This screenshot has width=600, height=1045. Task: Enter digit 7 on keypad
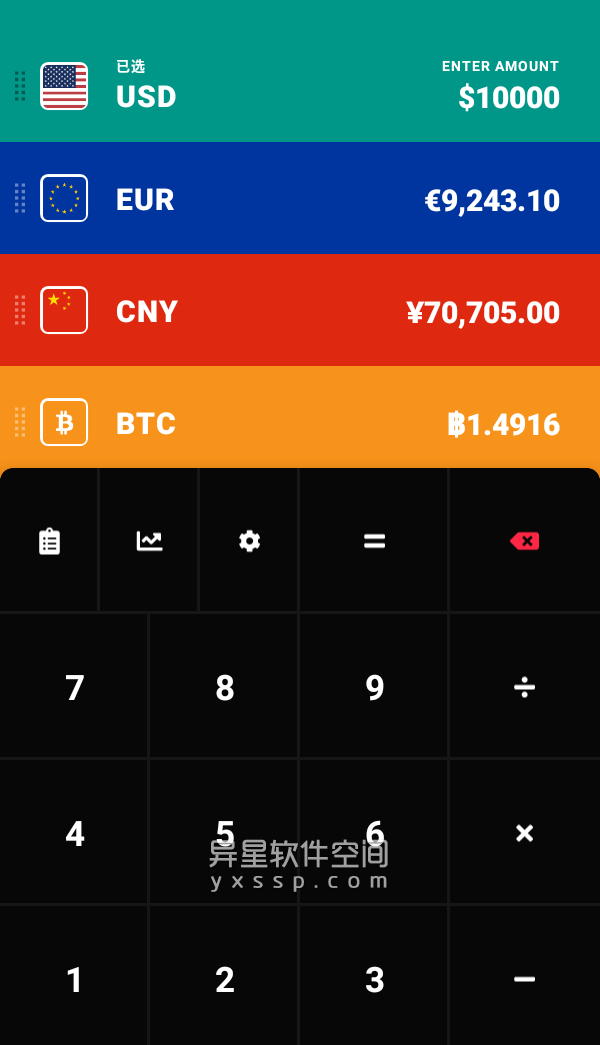(x=74, y=687)
